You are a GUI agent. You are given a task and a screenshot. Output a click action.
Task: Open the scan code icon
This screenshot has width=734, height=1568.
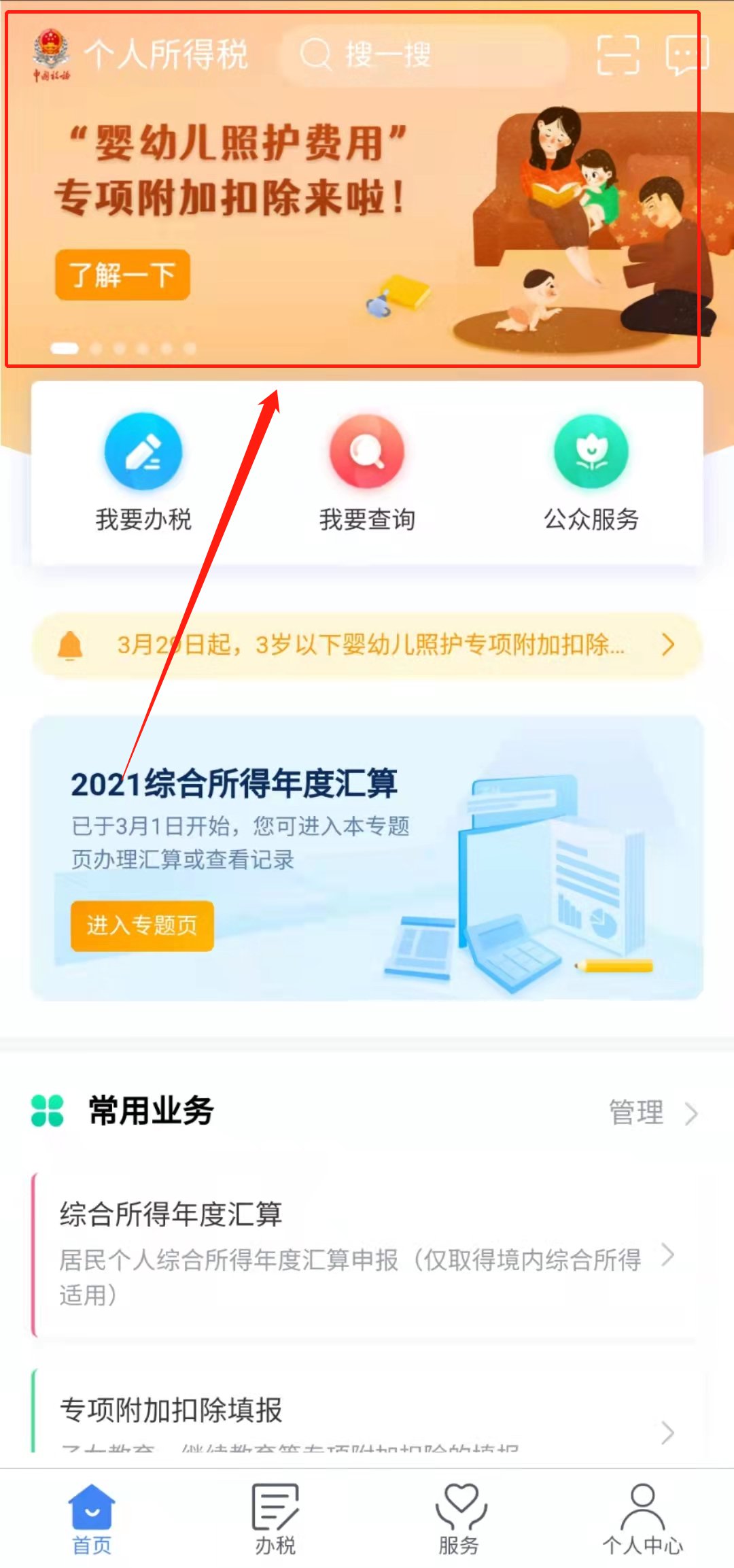pos(618,54)
